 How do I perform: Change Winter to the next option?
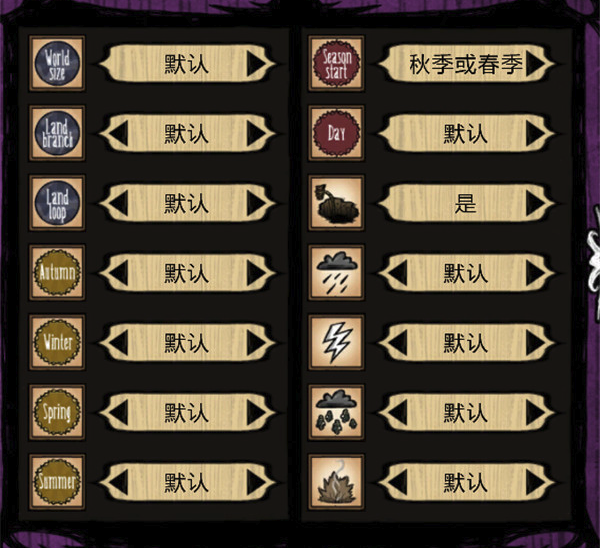pyautogui.click(x=257, y=343)
